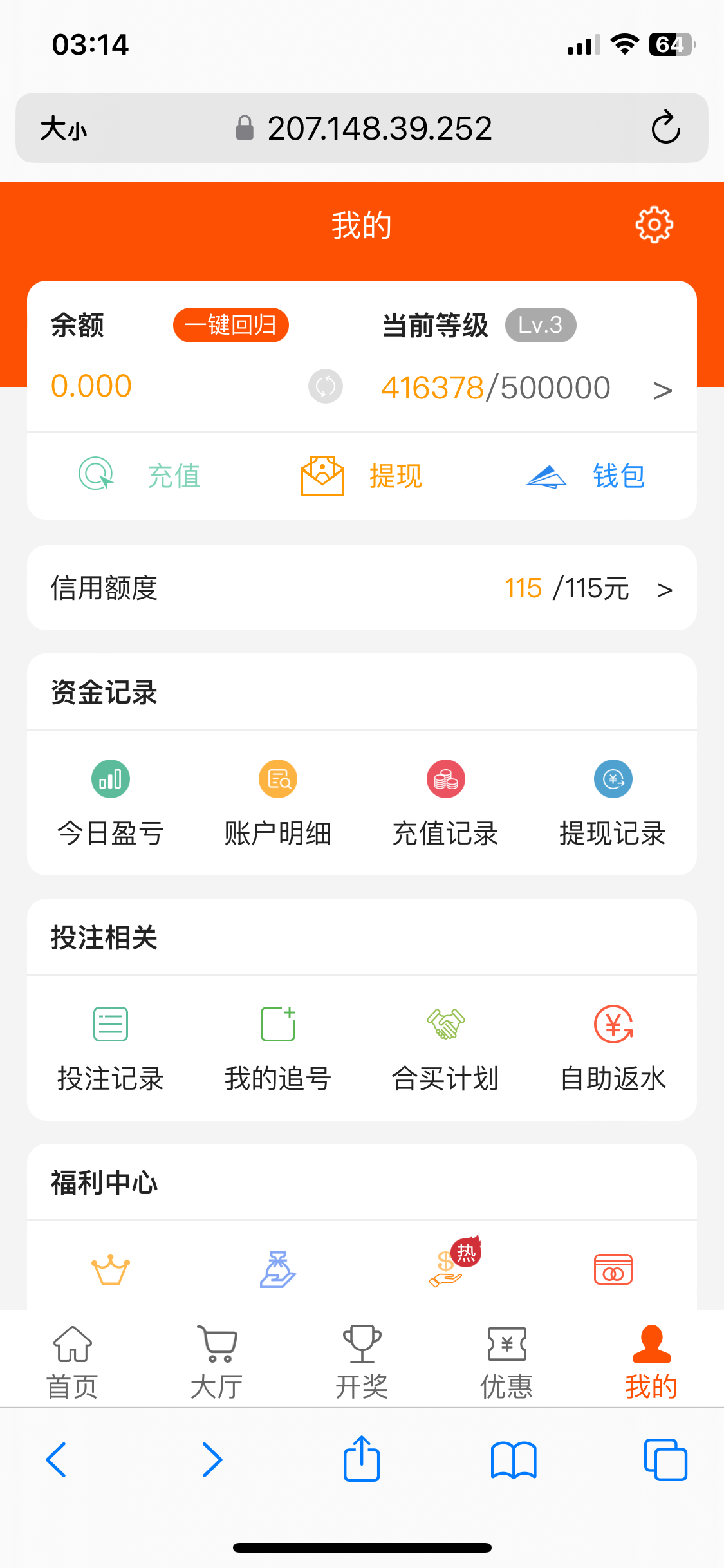Open 我的追号 chase number list
Screen dimensions: 724x1568
pos(277,1048)
